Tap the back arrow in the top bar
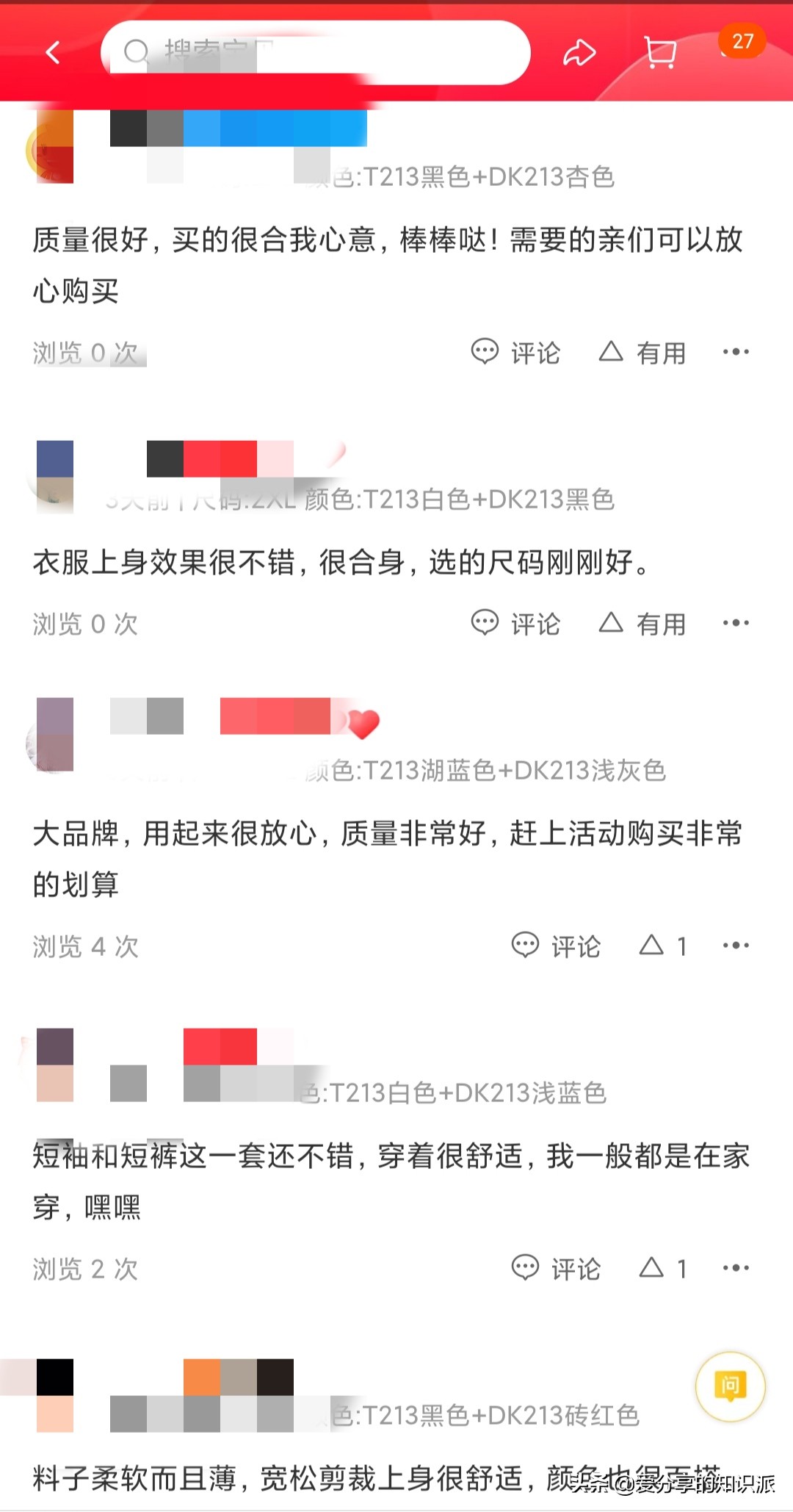Image resolution: width=793 pixels, height=1512 pixels. pyautogui.click(x=51, y=53)
